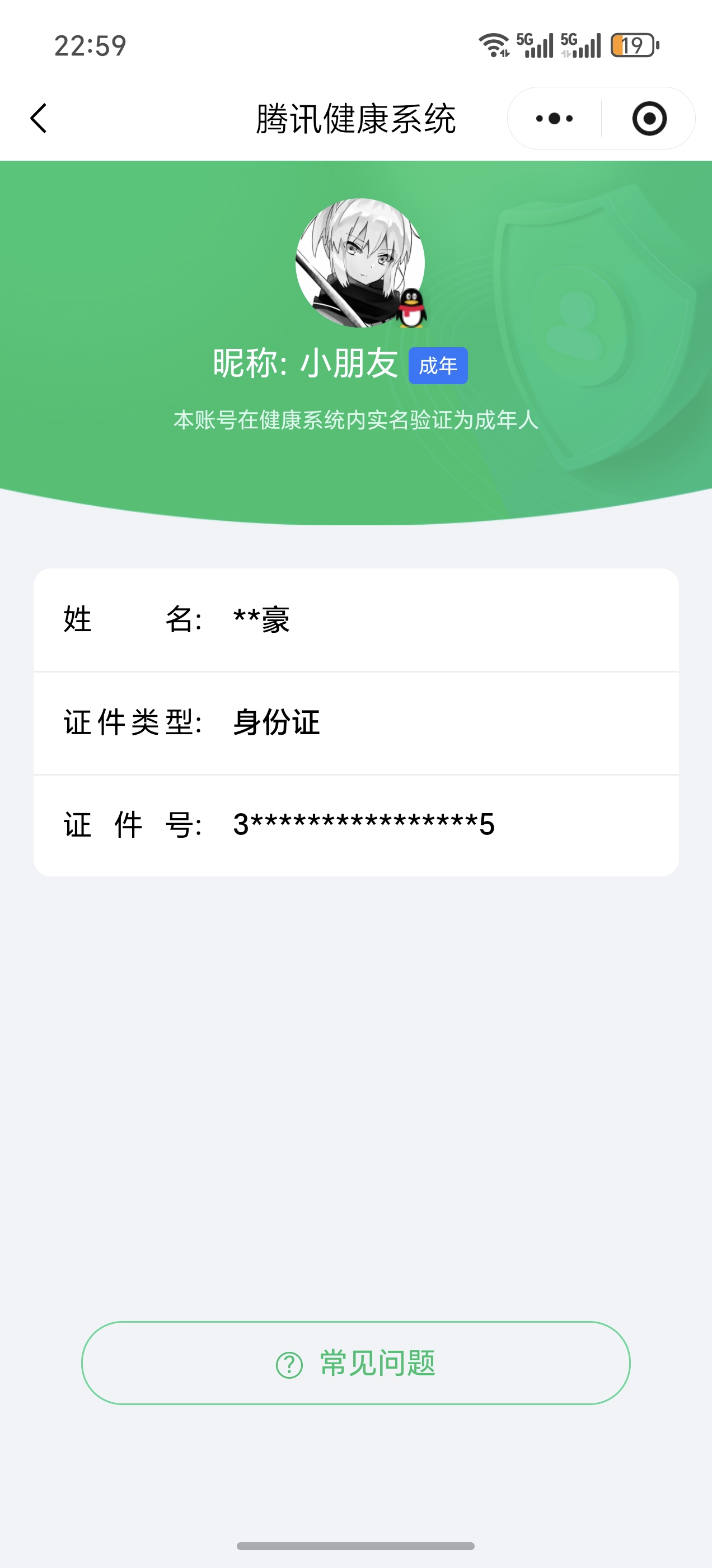This screenshot has height=1568, width=712.
Task: Click the capsule close circle icon
Action: click(648, 119)
